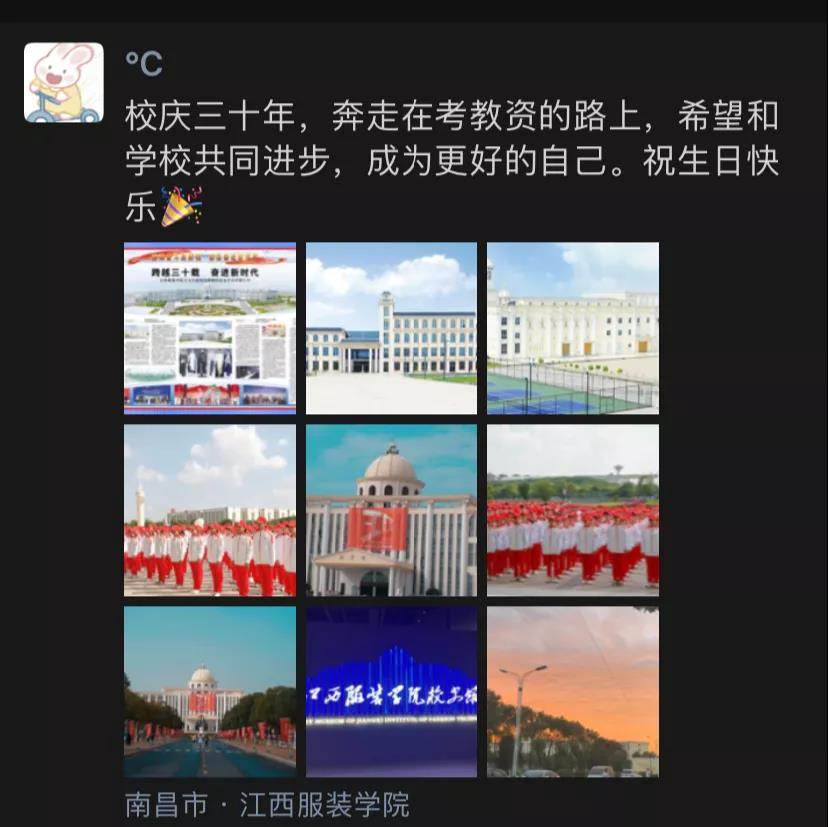This screenshot has height=827, width=828.
Task: View the newspaper page photo
Action: 210,328
